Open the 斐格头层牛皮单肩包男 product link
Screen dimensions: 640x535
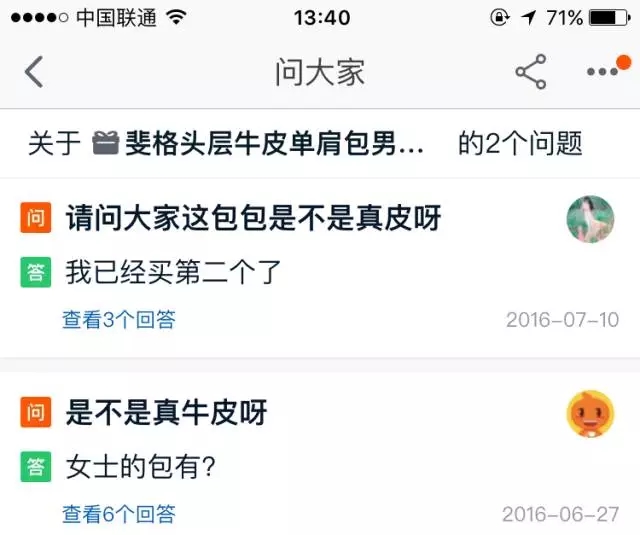click(x=260, y=144)
